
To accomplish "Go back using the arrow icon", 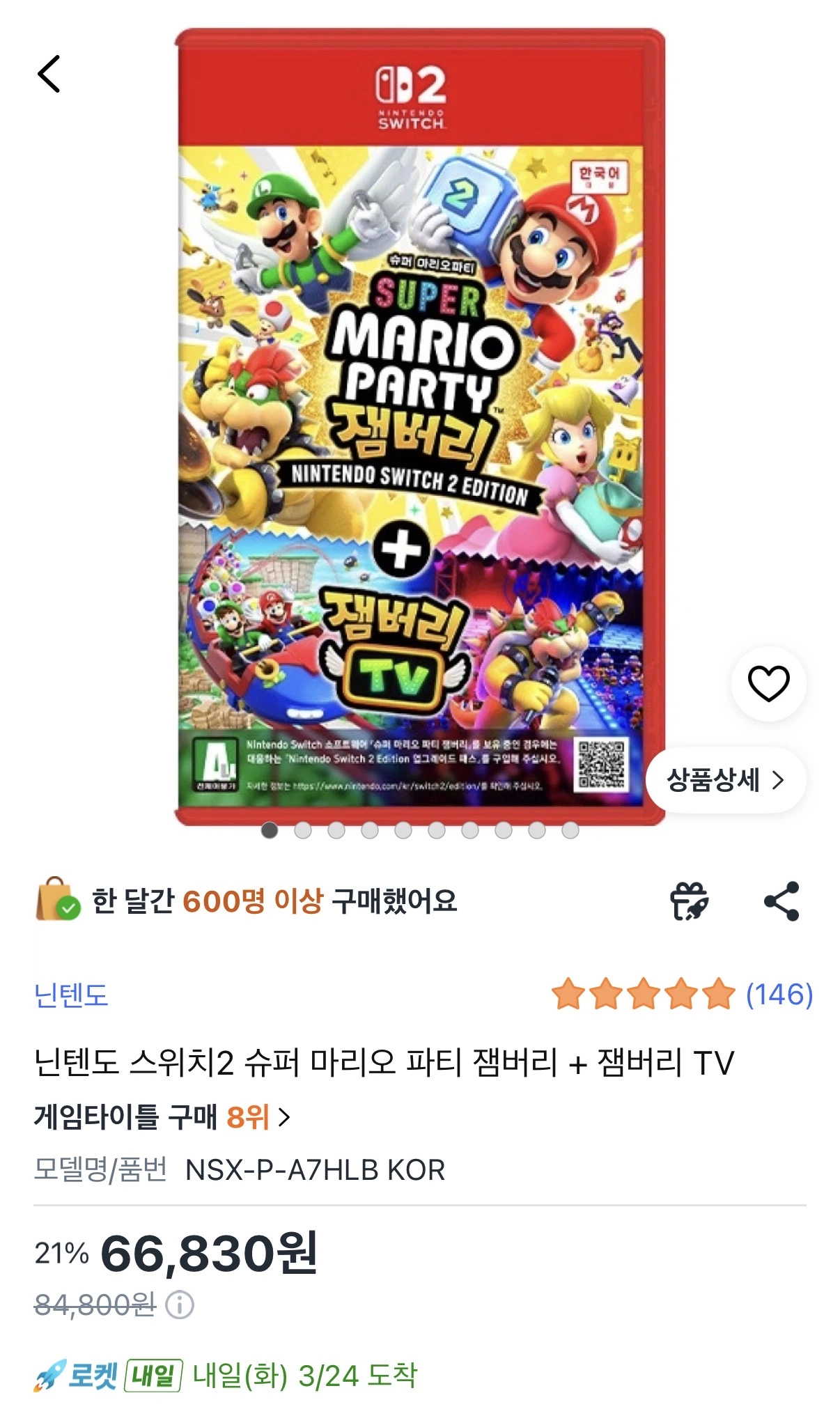I will coord(49,74).
